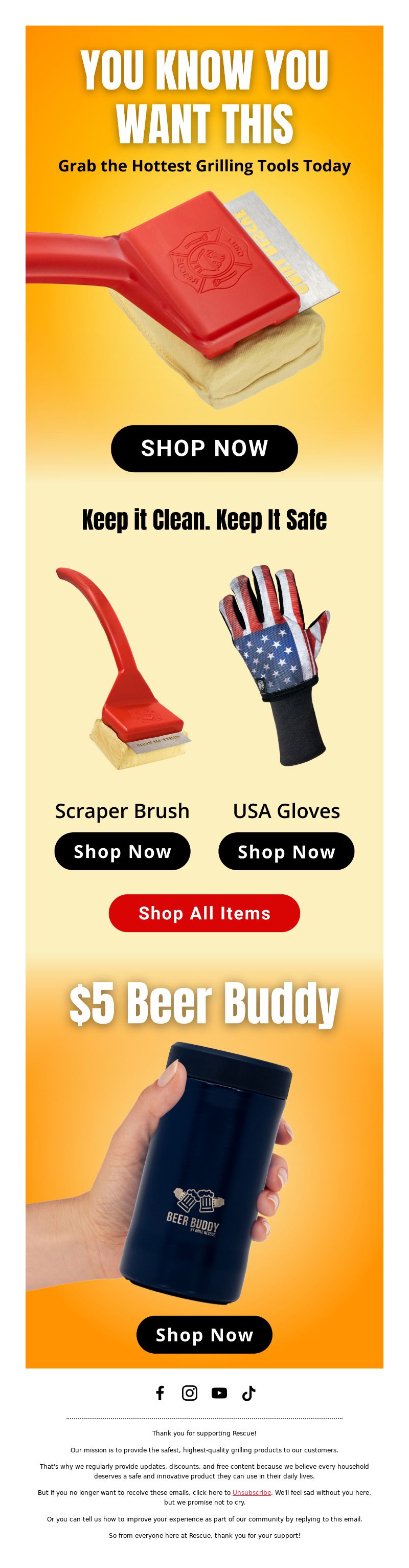
Task: Open the Instagram icon
Action: [x=189, y=1393]
